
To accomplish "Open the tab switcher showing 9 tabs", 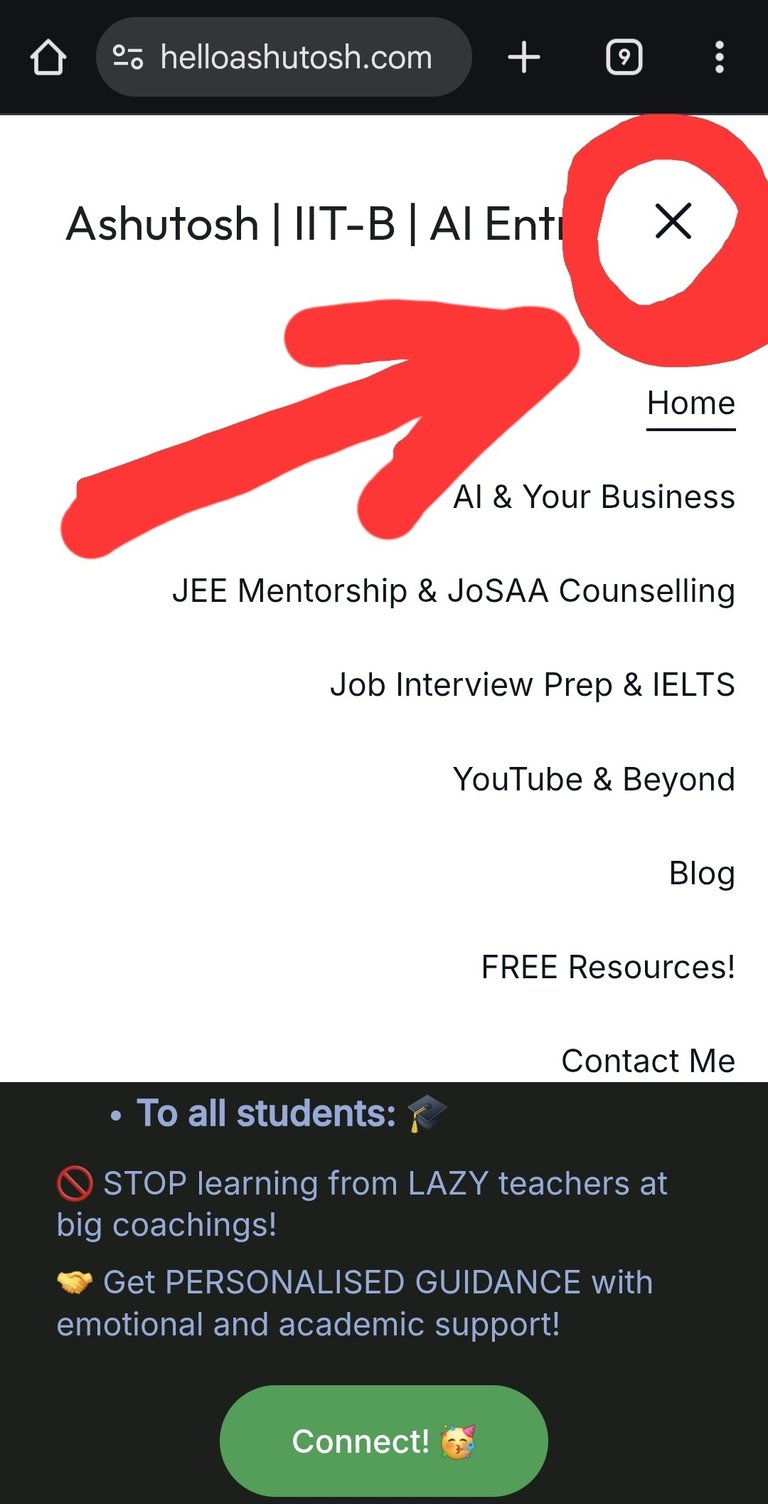I will point(623,57).
